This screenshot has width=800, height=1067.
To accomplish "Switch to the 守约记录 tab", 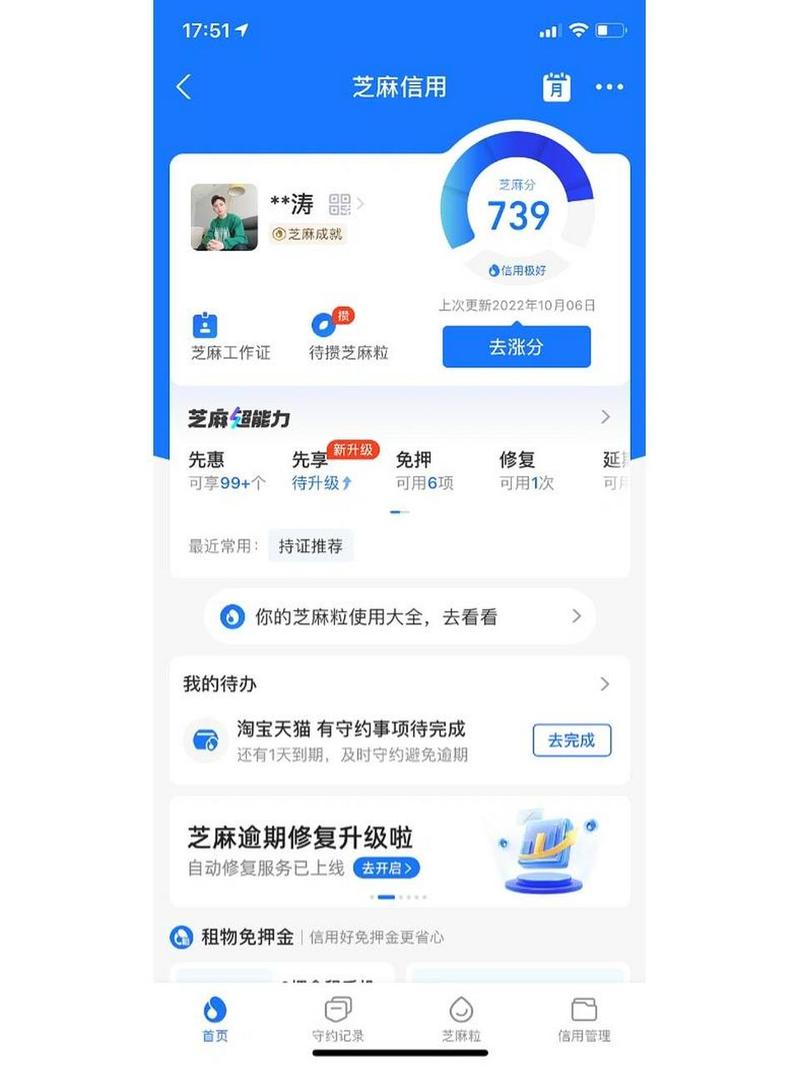I will click(338, 1020).
